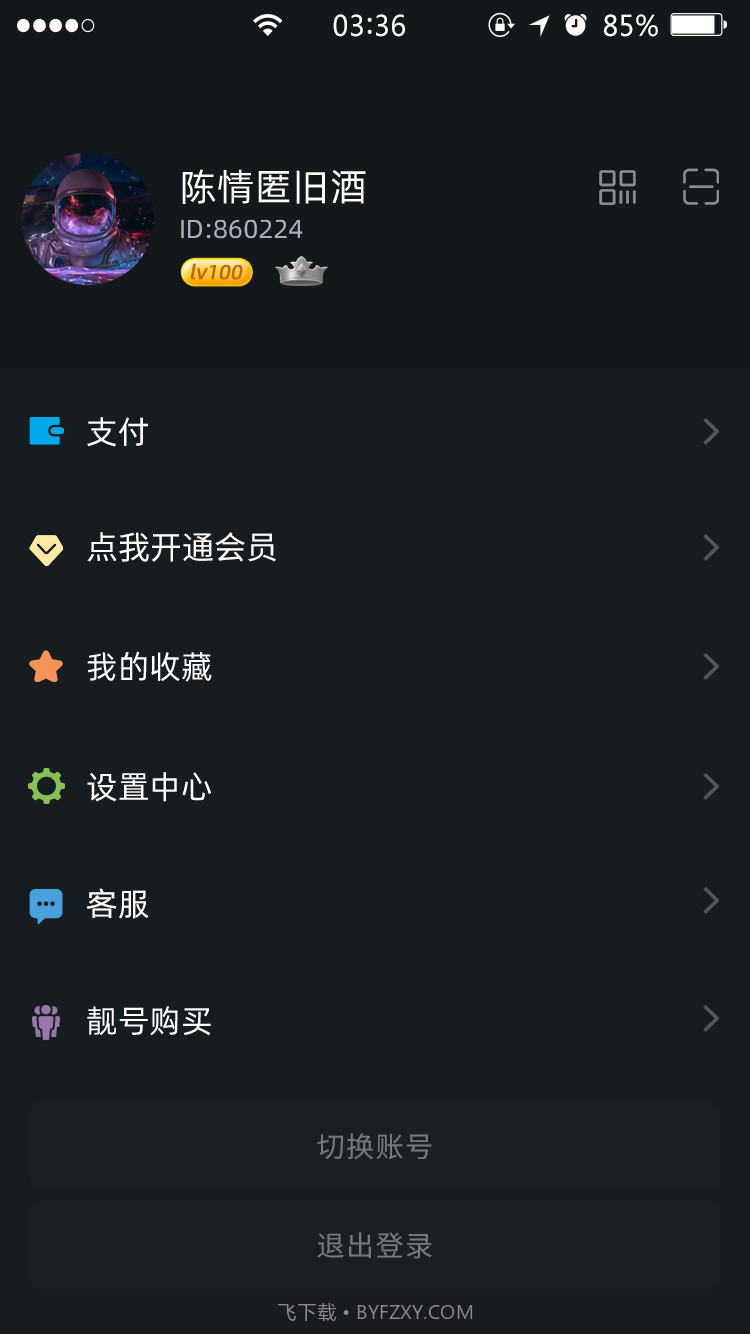The width and height of the screenshot is (750, 1334).
Task: Click the yellow diamond membership icon
Action: tap(46, 549)
